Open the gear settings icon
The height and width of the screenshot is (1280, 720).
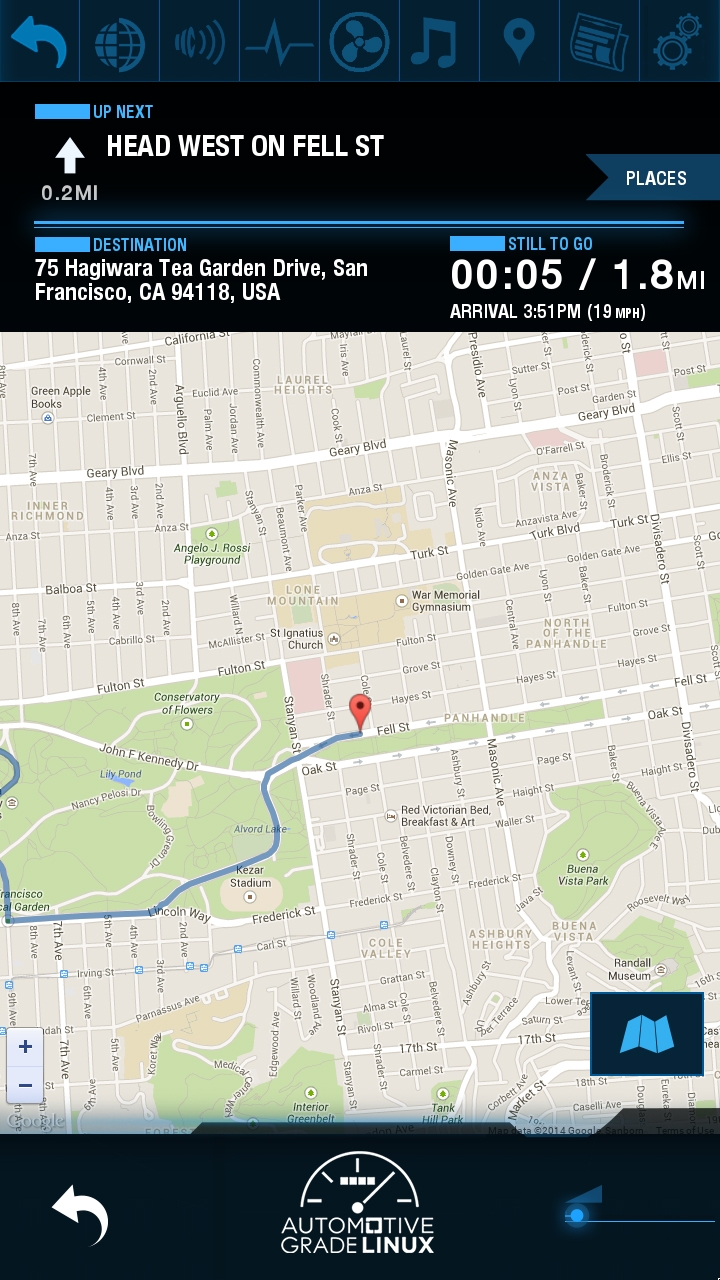click(x=680, y=41)
